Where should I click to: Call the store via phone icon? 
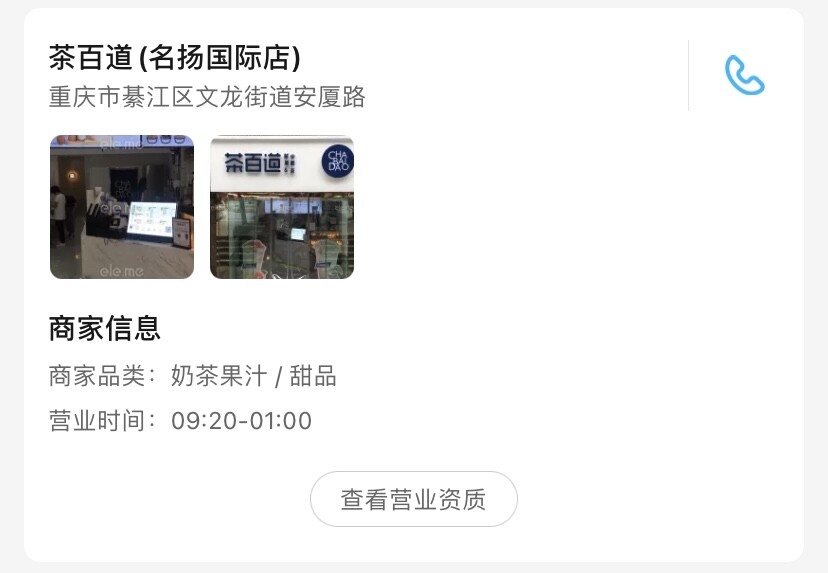click(744, 76)
